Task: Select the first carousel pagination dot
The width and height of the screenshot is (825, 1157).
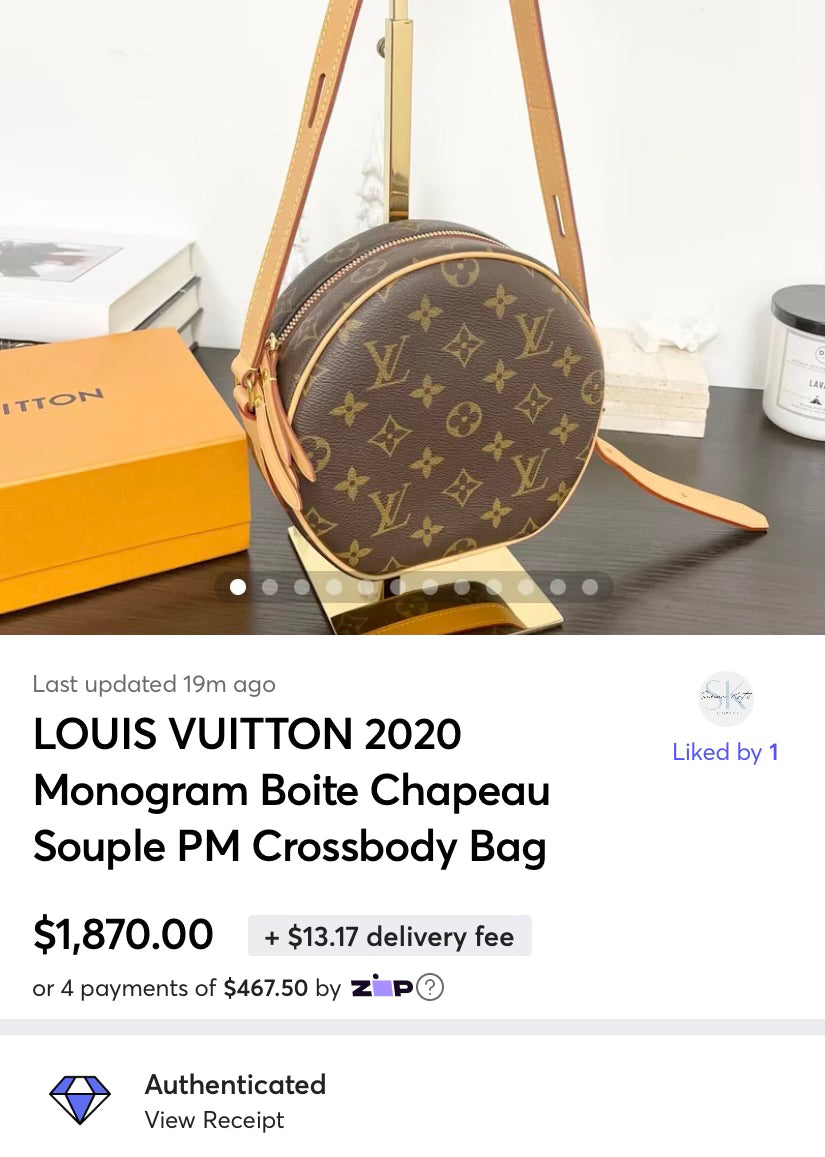Action: click(x=237, y=587)
